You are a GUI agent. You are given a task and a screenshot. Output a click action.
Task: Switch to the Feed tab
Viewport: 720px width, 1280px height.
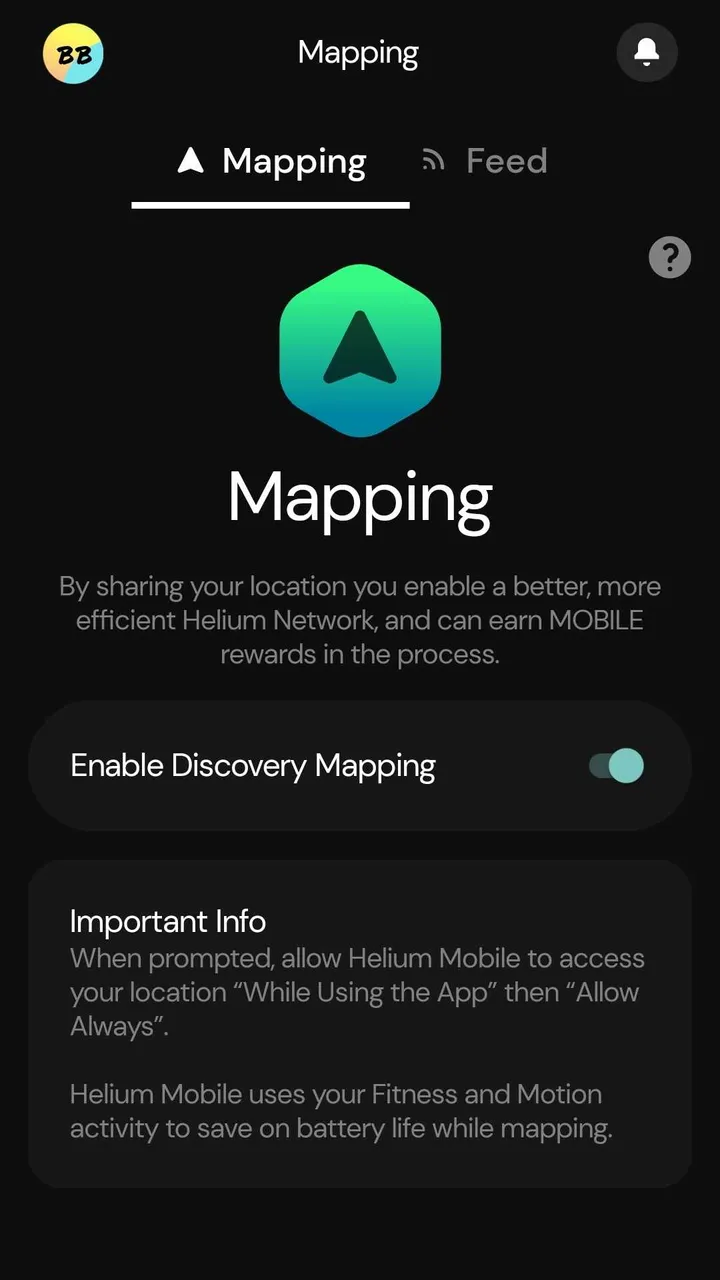485,161
